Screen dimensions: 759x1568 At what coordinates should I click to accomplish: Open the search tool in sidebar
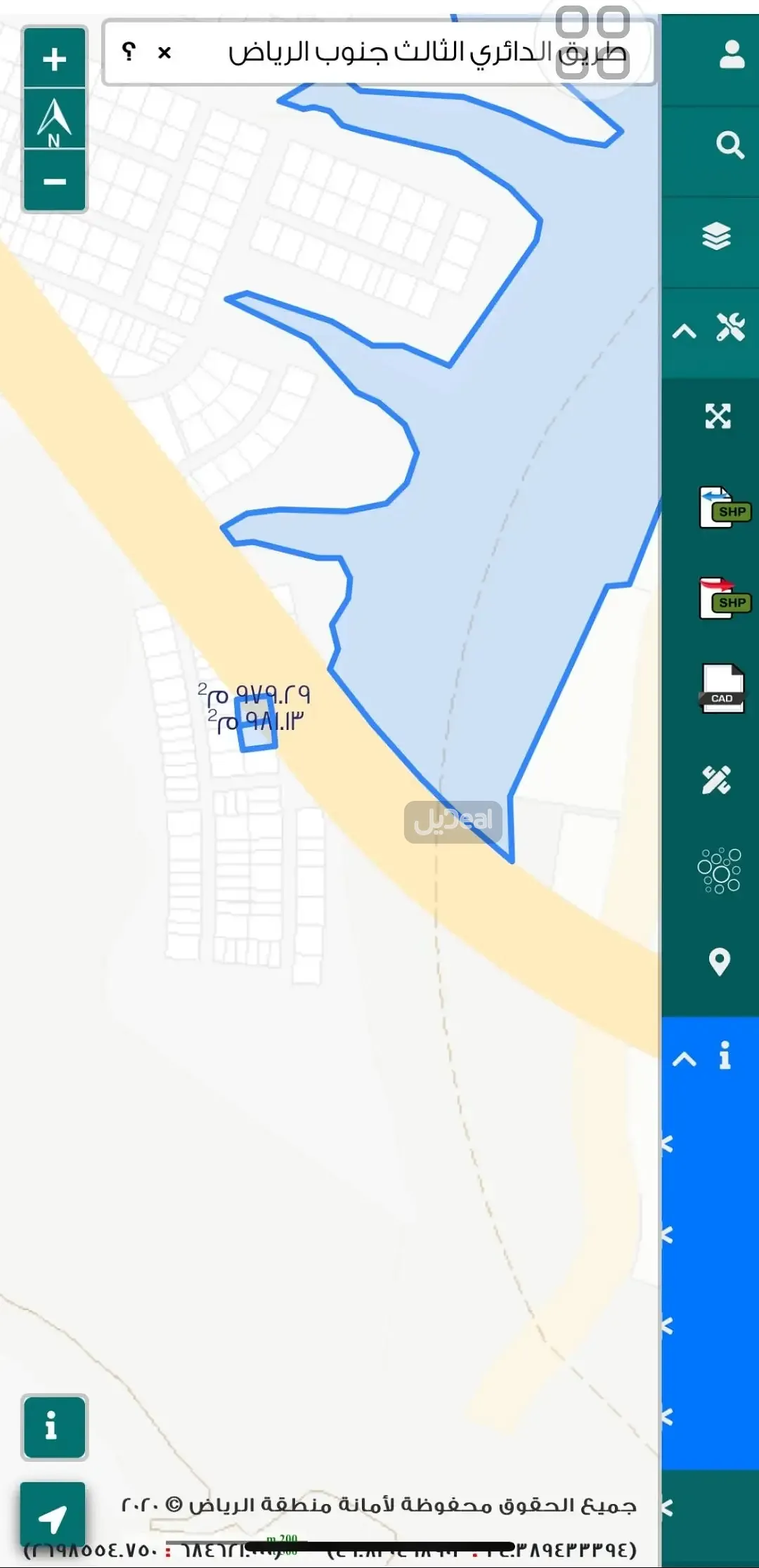click(x=729, y=145)
